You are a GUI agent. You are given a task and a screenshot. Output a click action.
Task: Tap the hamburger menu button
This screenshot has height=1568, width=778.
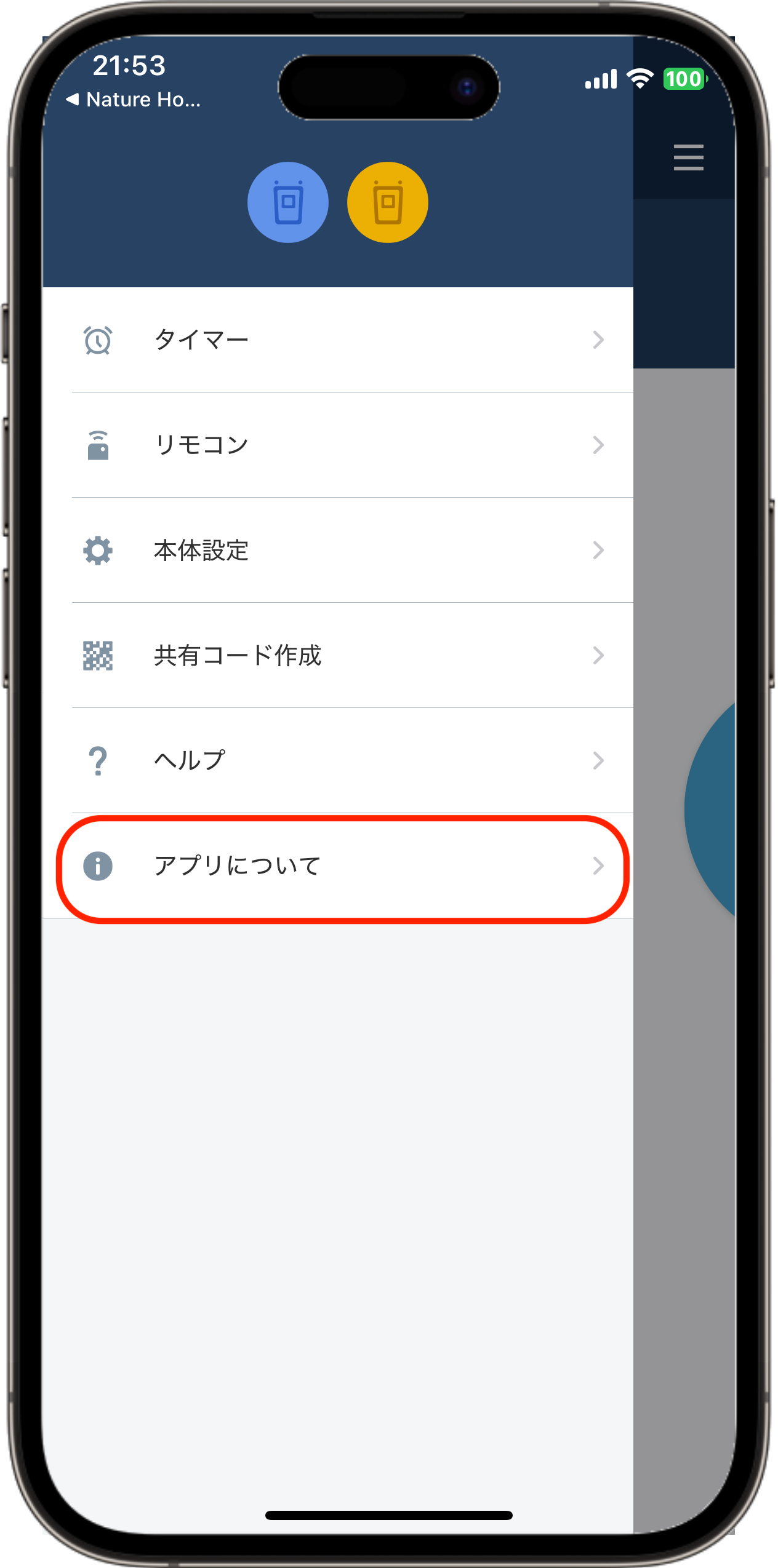click(x=688, y=157)
